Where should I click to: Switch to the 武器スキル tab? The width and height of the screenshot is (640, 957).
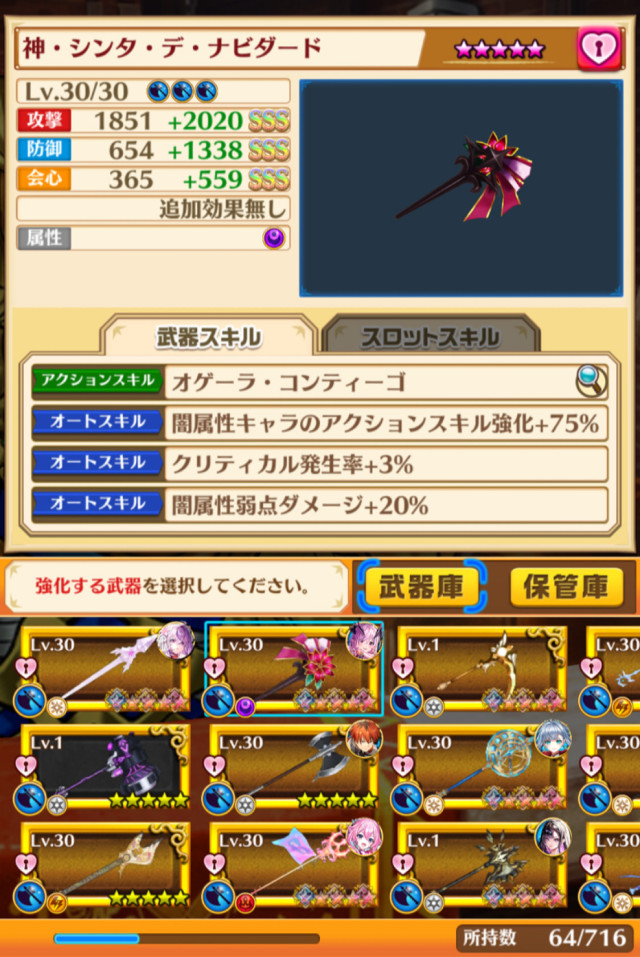pyautogui.click(x=209, y=338)
